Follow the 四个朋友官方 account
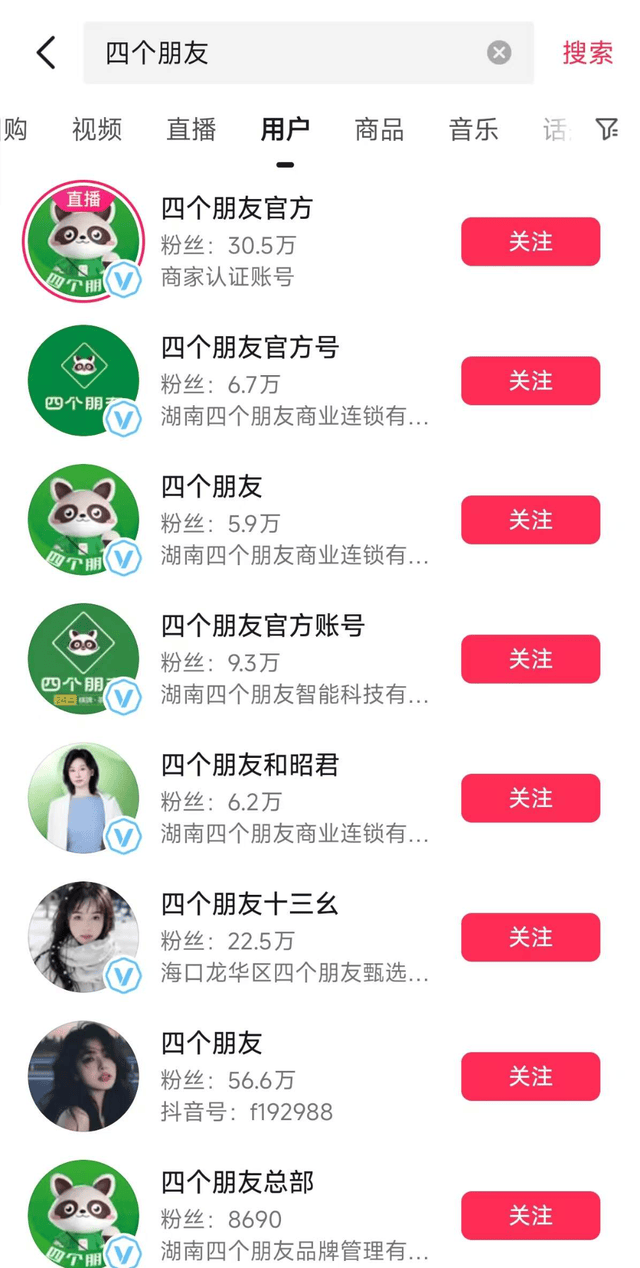This screenshot has width=640, height=1268. click(x=530, y=242)
